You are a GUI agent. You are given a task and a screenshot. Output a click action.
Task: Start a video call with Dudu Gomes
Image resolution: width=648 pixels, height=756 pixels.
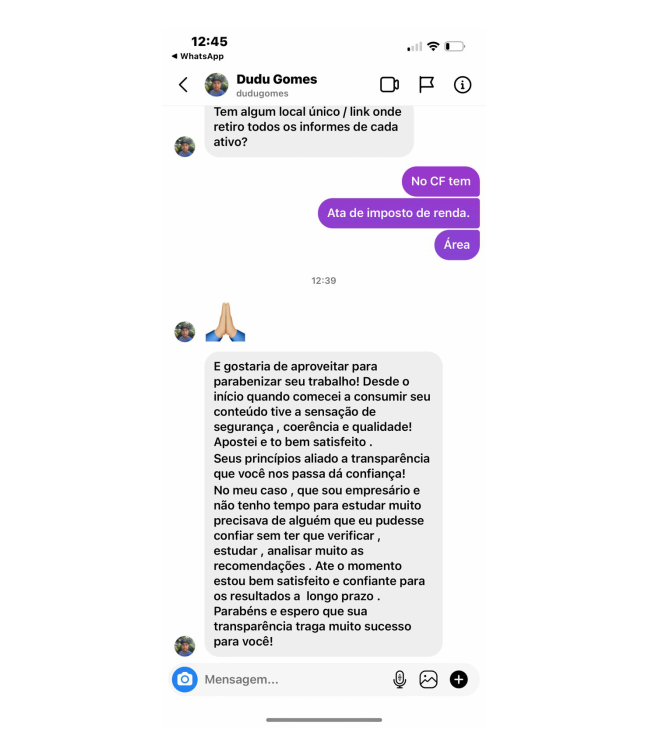point(389,85)
